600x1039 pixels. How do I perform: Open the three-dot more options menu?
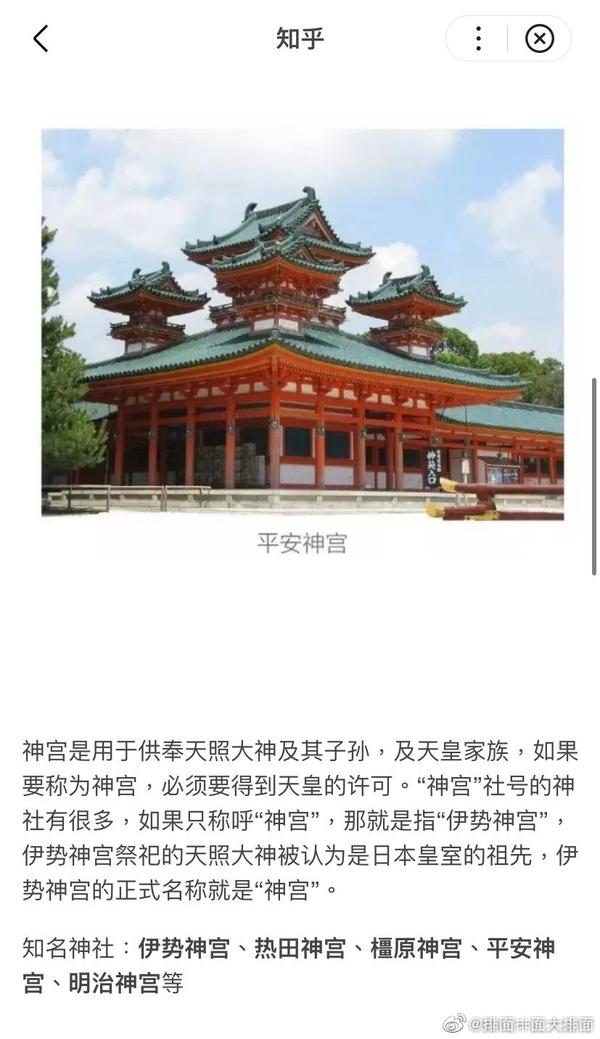[x=478, y=38]
